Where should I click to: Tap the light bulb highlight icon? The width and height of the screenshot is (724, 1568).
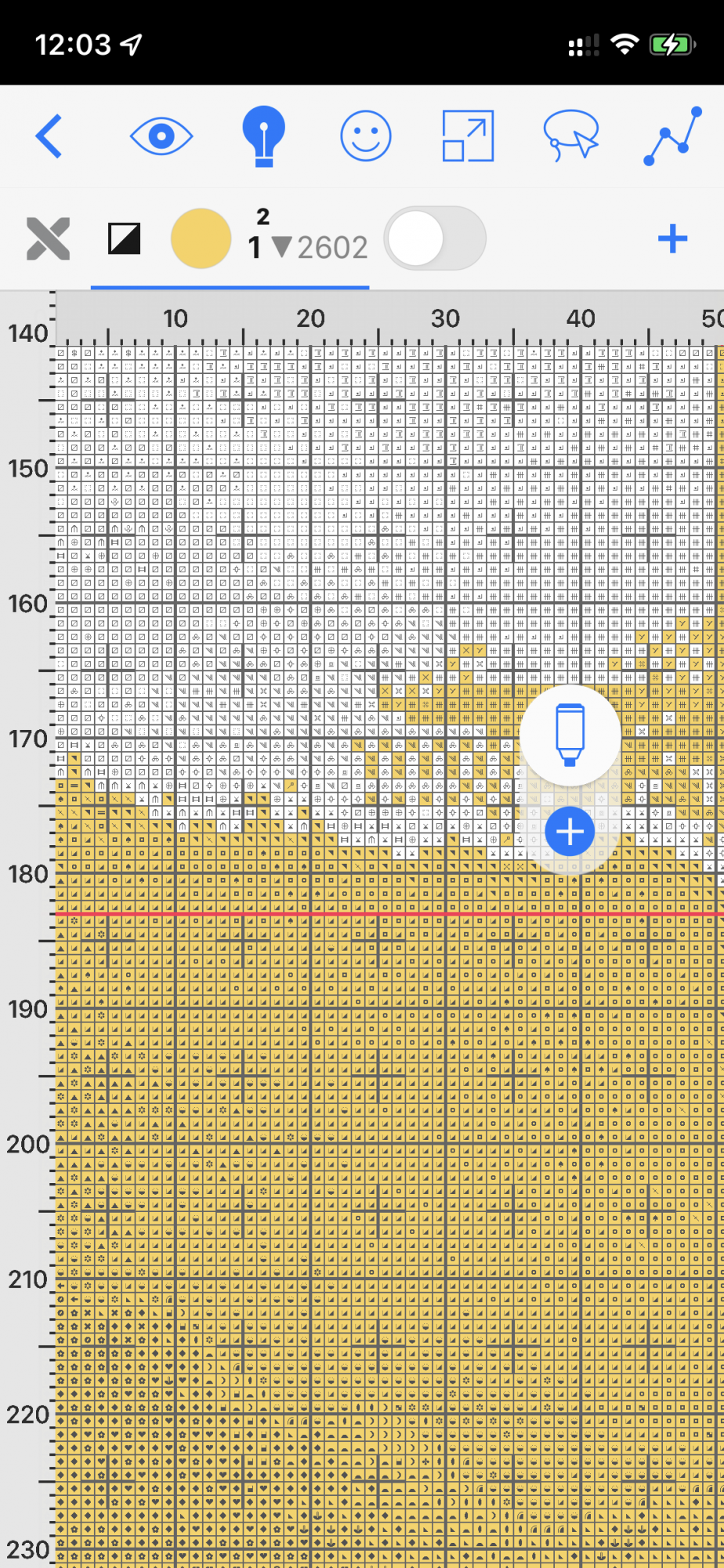(263, 136)
